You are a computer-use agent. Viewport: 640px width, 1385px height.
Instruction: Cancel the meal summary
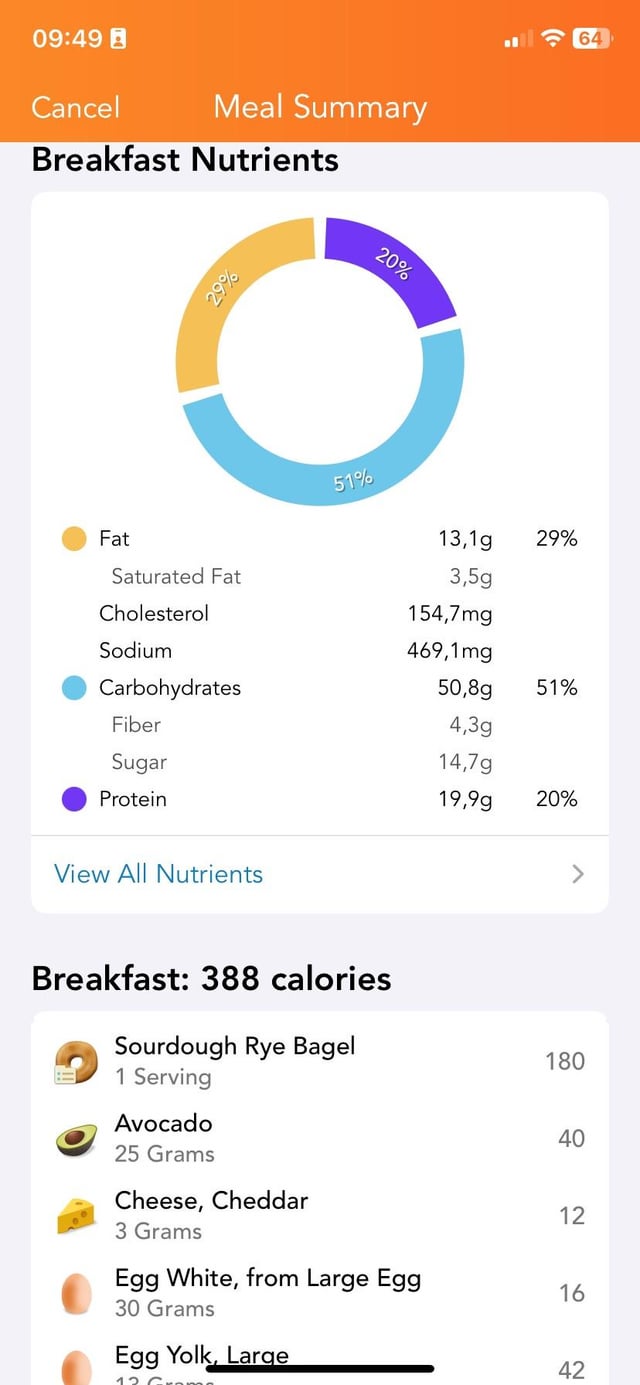(x=75, y=107)
